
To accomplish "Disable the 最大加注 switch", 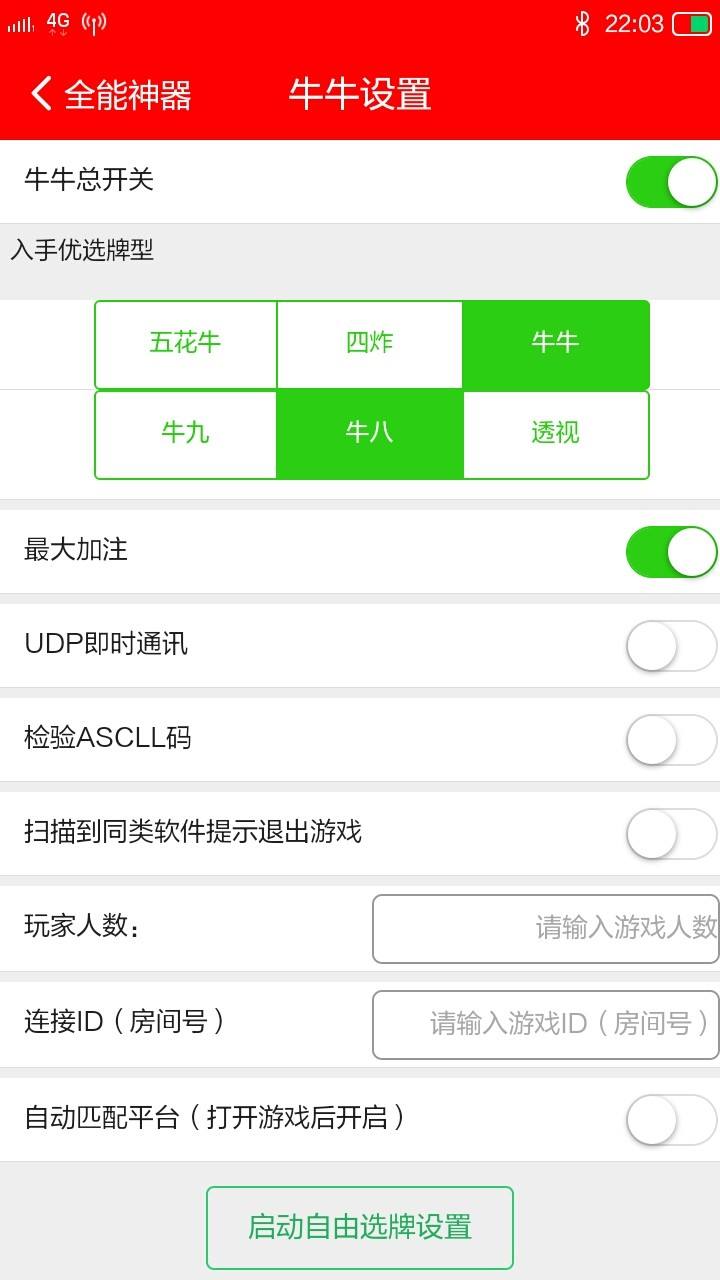I will [671, 552].
